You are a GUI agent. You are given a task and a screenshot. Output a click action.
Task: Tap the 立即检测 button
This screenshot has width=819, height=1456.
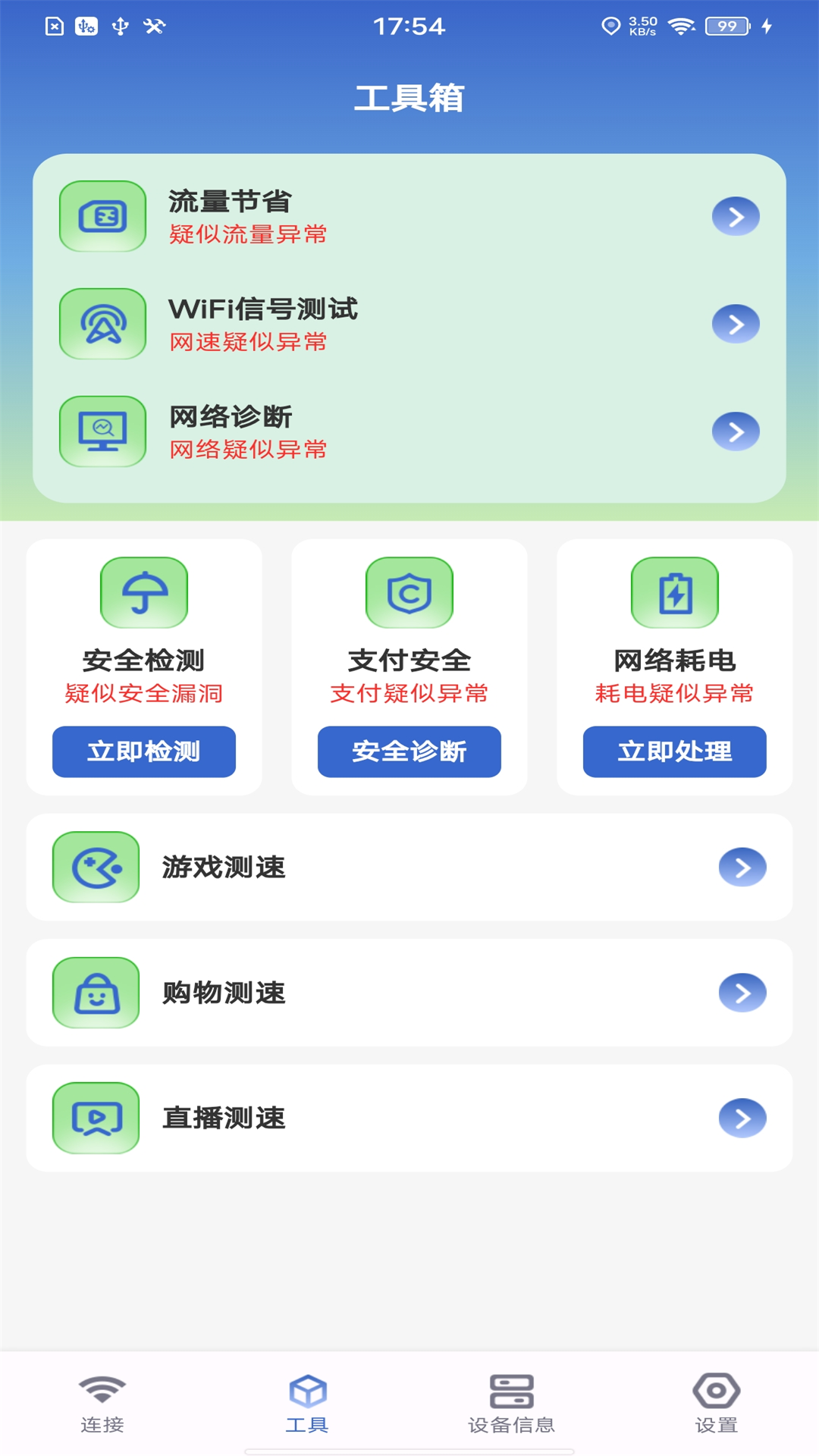coord(144,752)
